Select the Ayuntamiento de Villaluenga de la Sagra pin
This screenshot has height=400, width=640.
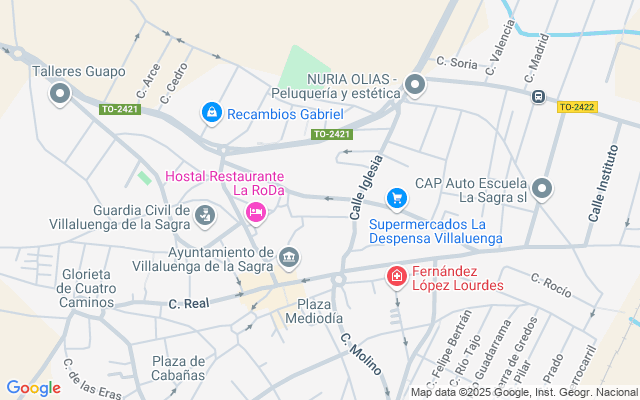(290, 258)
